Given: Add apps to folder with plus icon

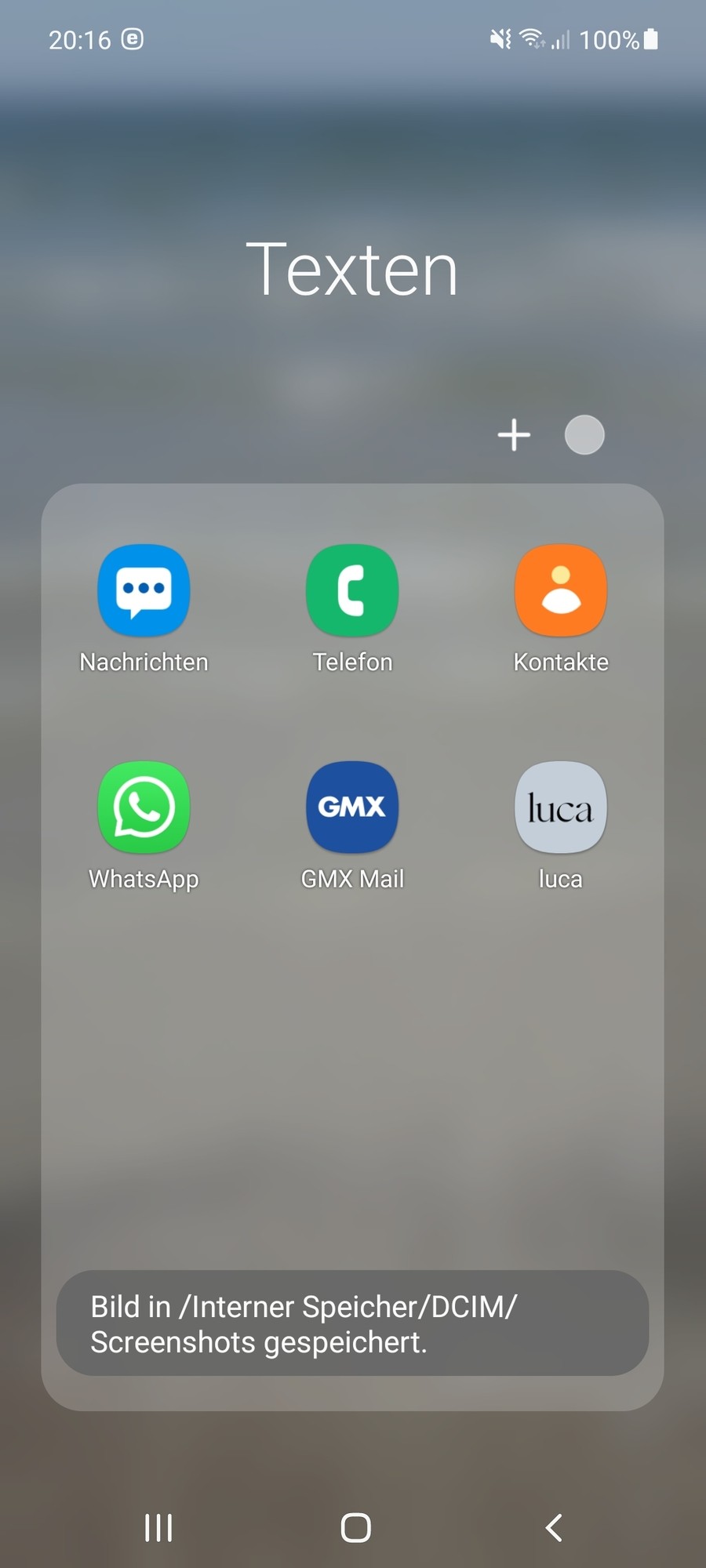Looking at the screenshot, I should pyautogui.click(x=514, y=435).
